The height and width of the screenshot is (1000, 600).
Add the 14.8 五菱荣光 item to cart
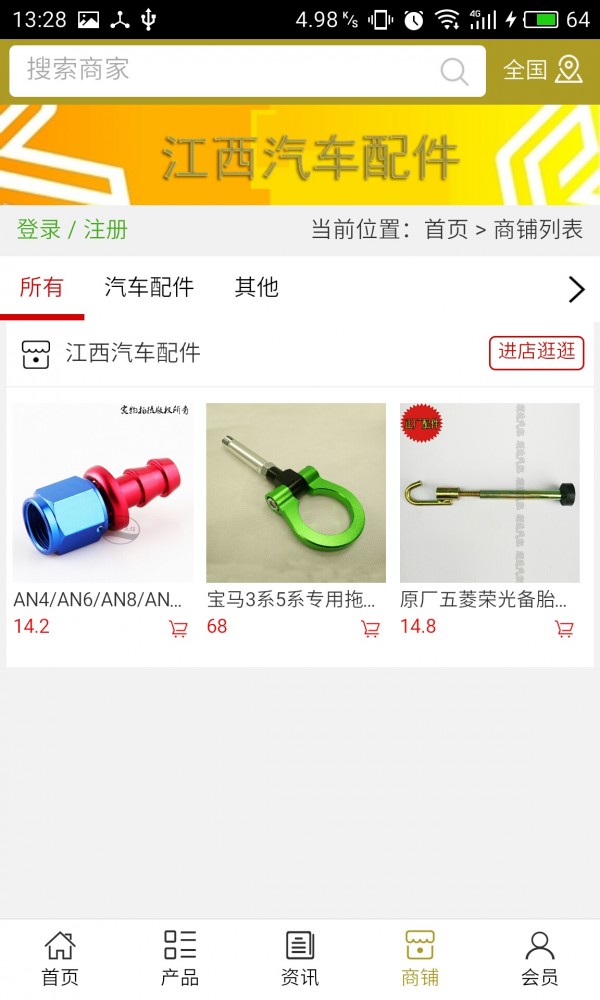click(564, 629)
